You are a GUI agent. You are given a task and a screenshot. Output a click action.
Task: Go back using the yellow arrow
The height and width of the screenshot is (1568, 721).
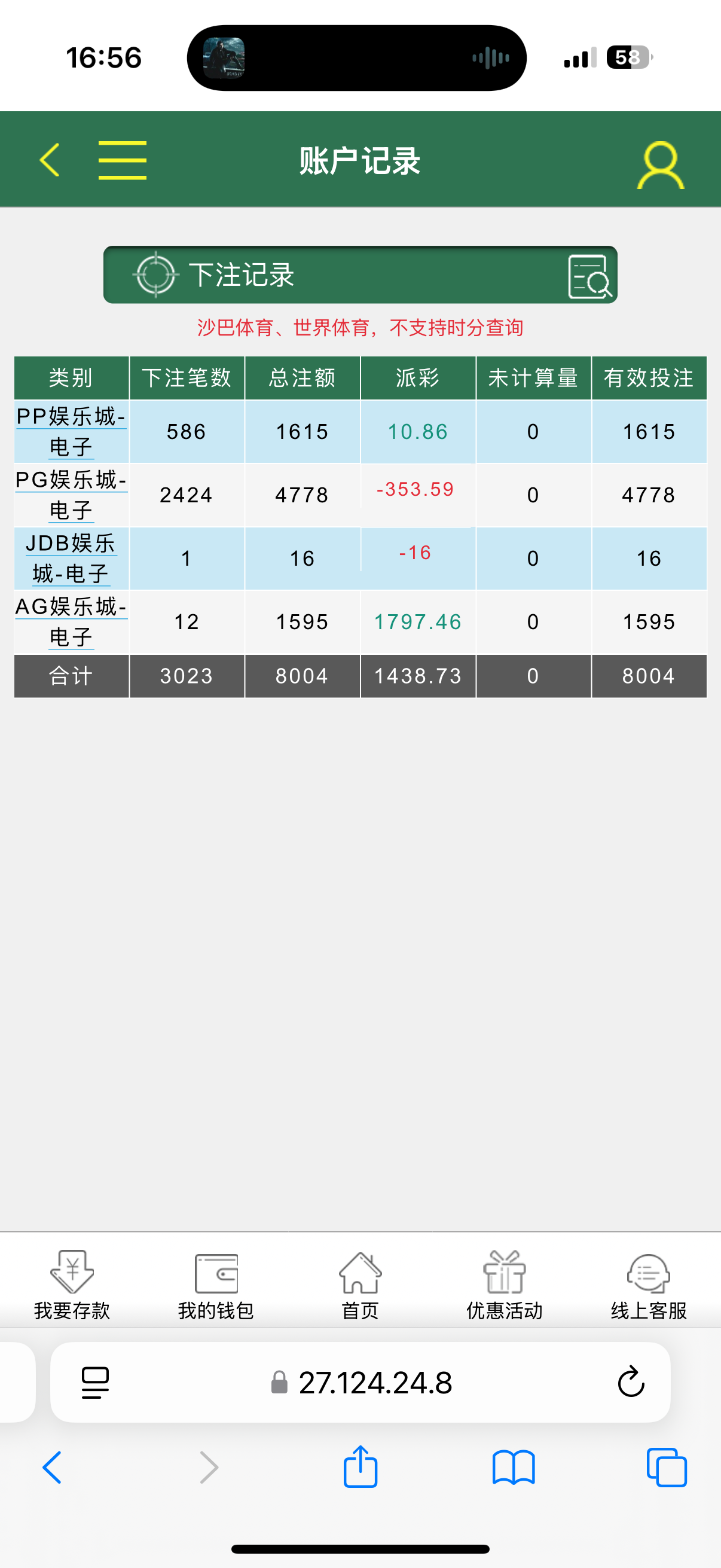[x=50, y=160]
